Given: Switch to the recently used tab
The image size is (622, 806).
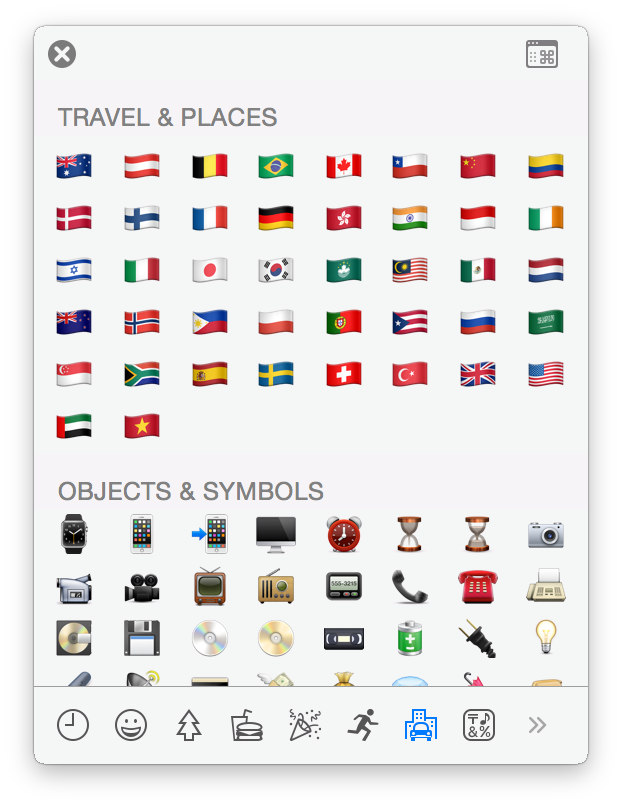Looking at the screenshot, I should click(72, 725).
